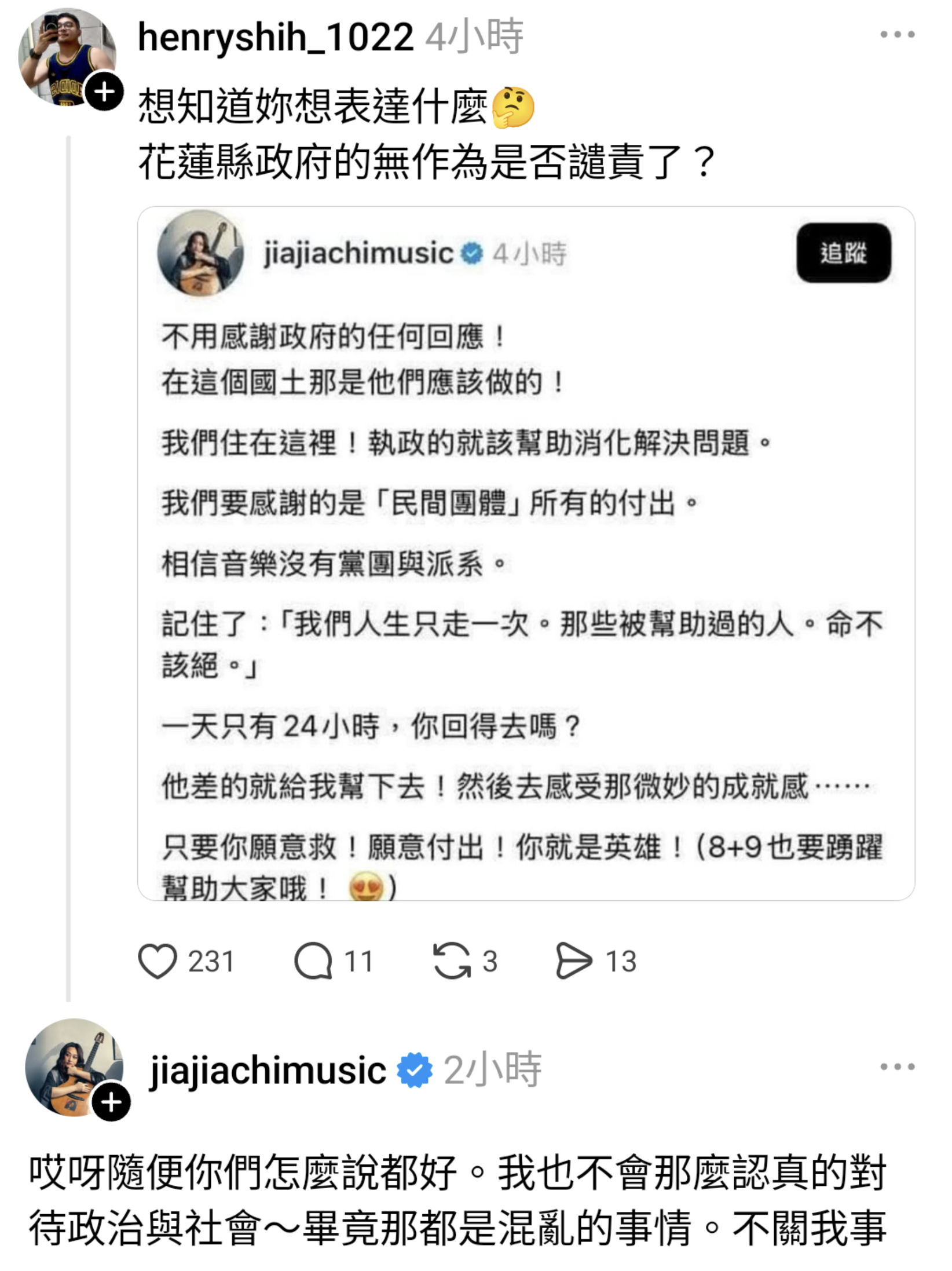Share henryshih_1022's post via send icon
This screenshot has width=952, height=1271.
click(x=573, y=962)
